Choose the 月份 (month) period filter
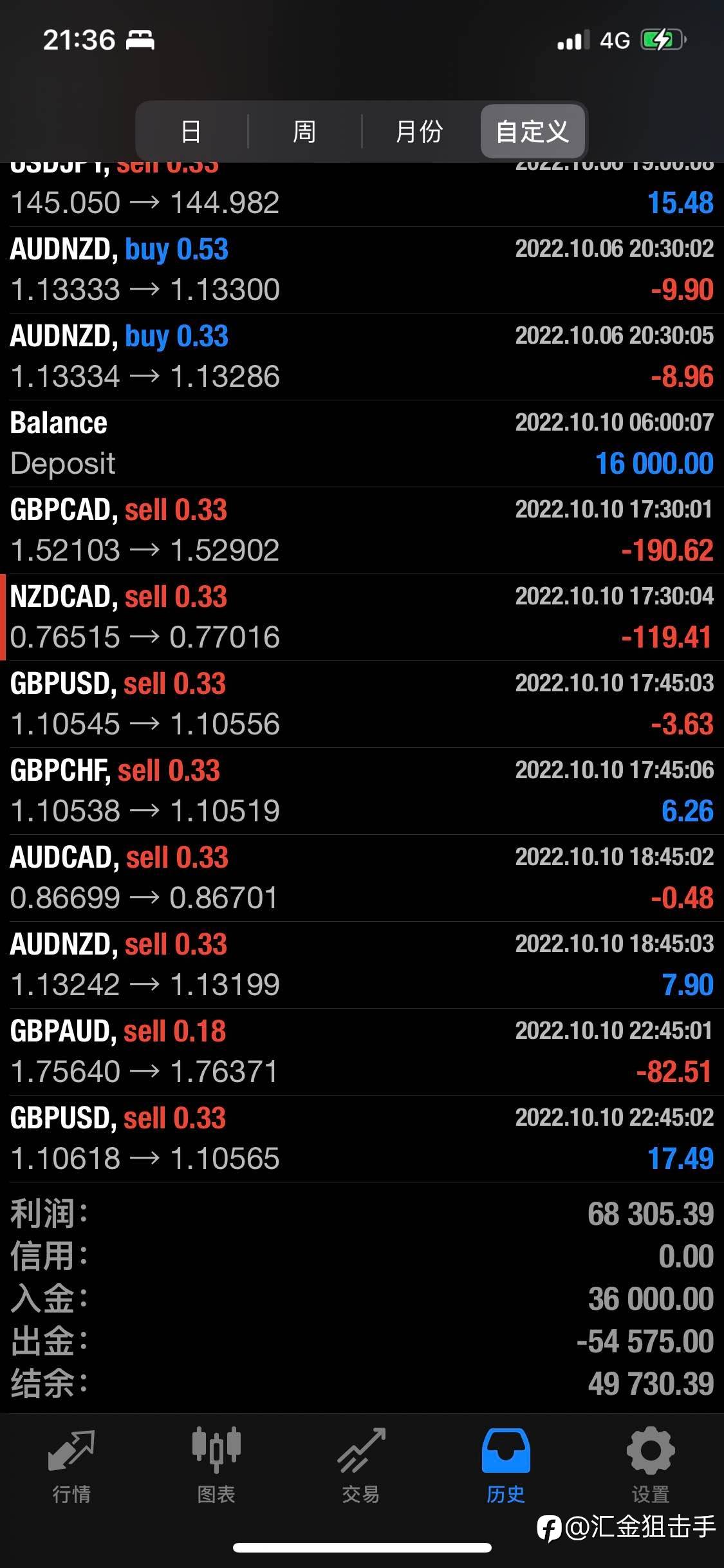This screenshot has width=724, height=1568. point(419,132)
